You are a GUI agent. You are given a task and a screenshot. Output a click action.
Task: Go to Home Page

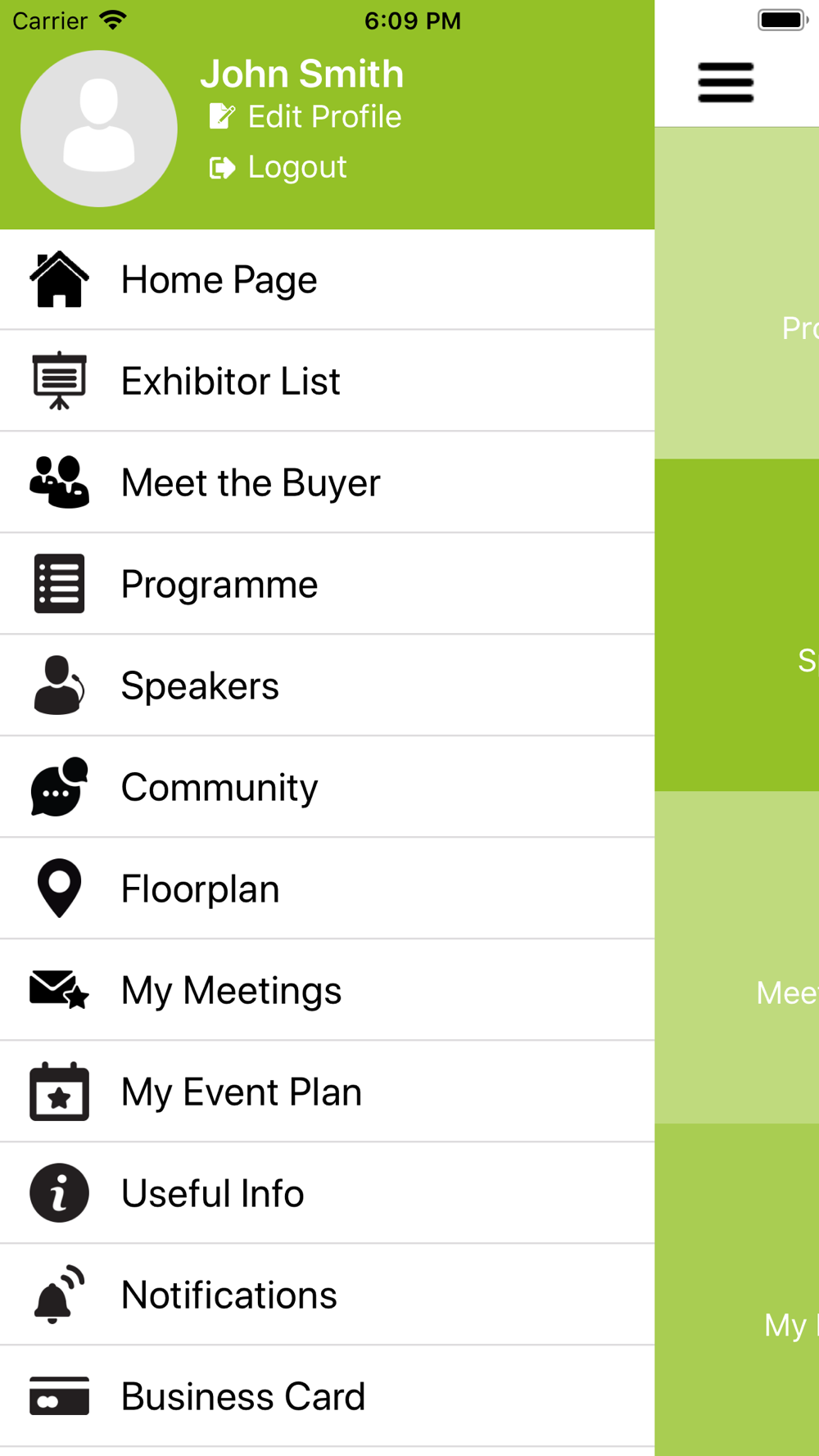328,280
